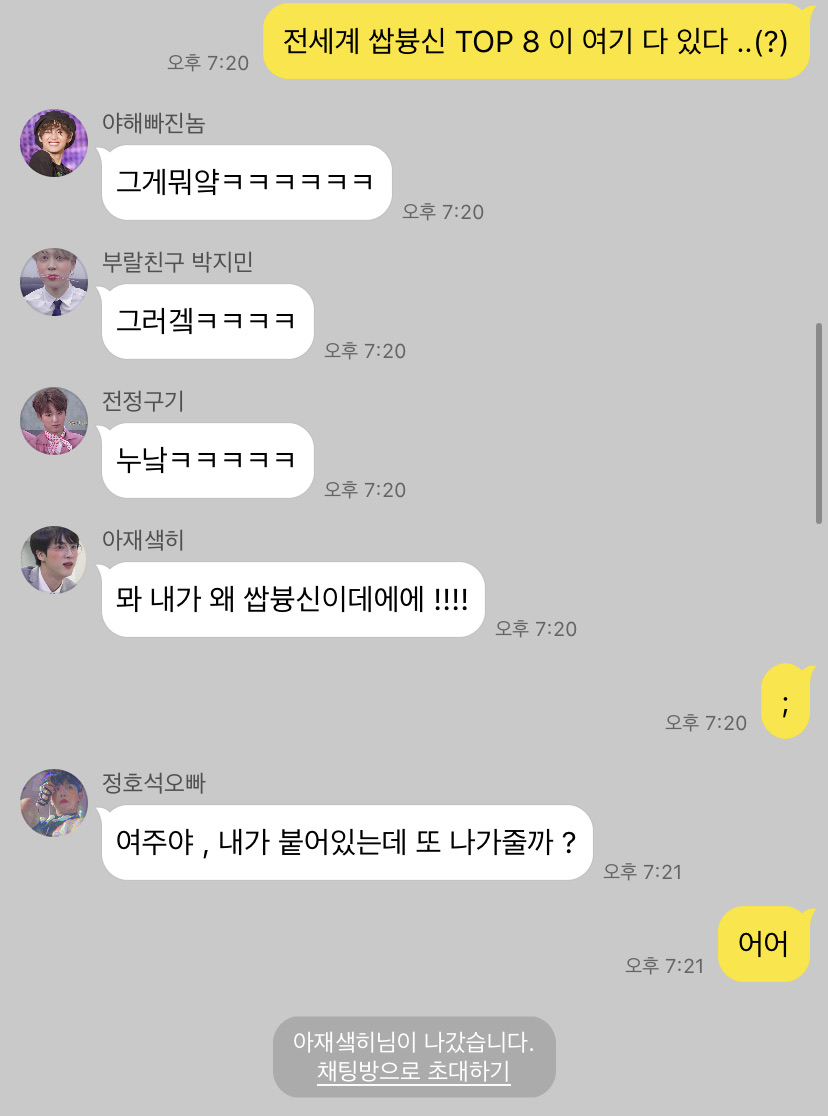
Task: Tap the 채팅방으로 초대하기 invite link
Action: click(413, 1071)
